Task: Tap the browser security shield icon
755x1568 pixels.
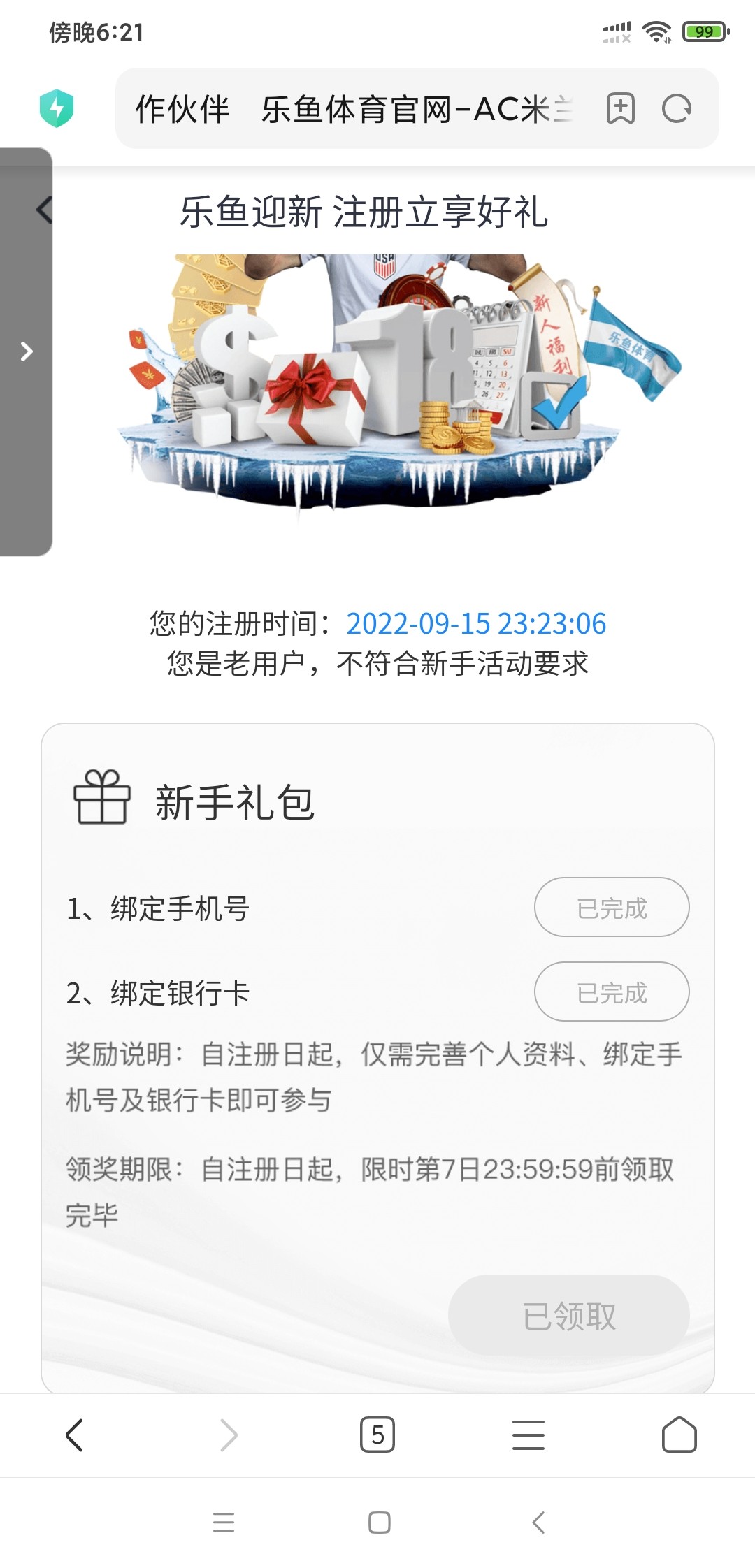Action: [x=57, y=108]
